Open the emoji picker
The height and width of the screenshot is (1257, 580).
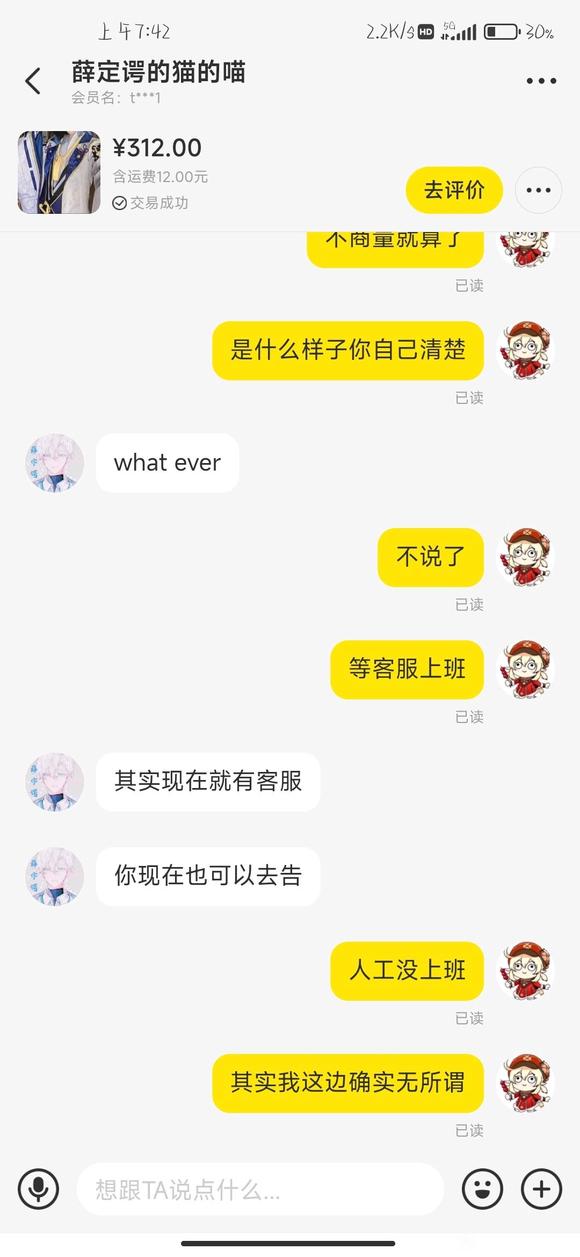(x=482, y=1189)
